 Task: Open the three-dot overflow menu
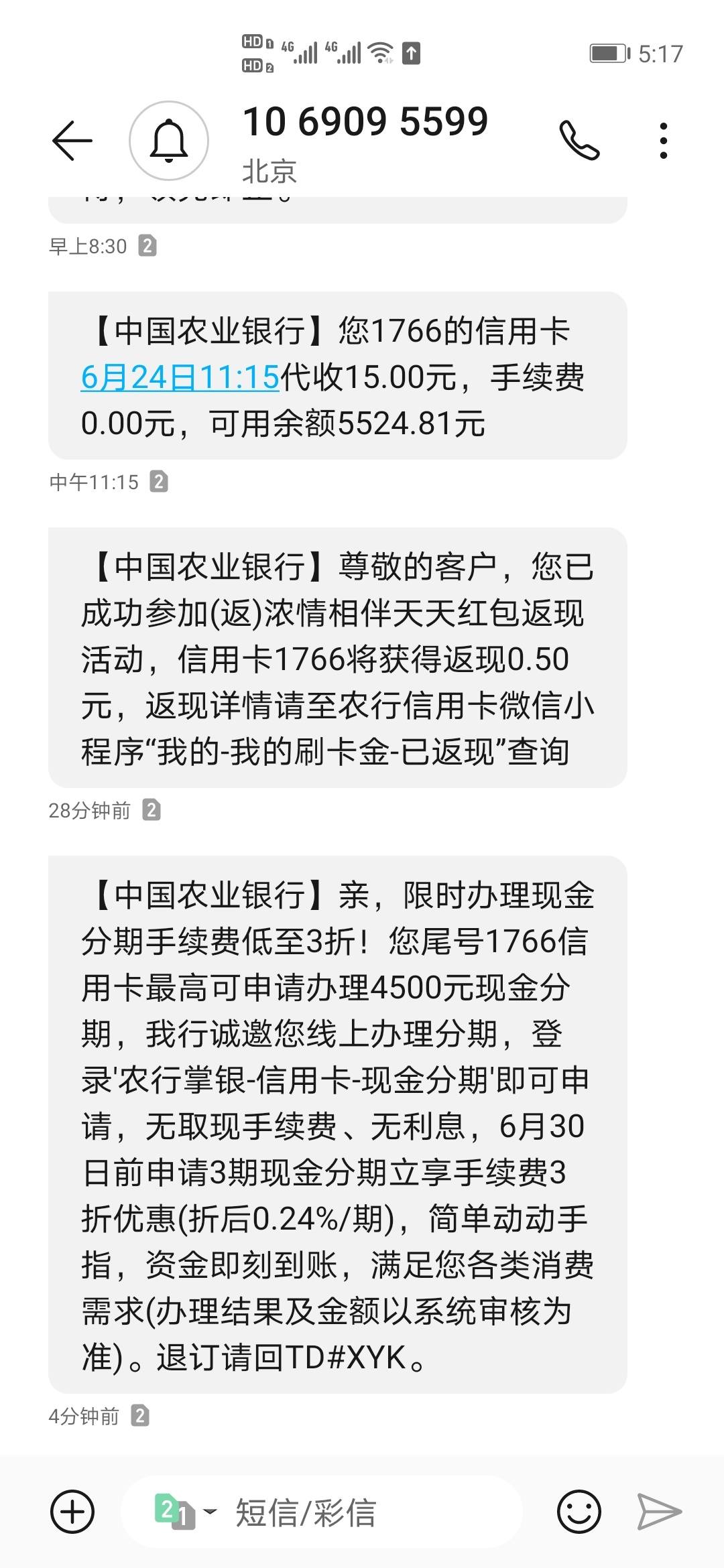[663, 141]
